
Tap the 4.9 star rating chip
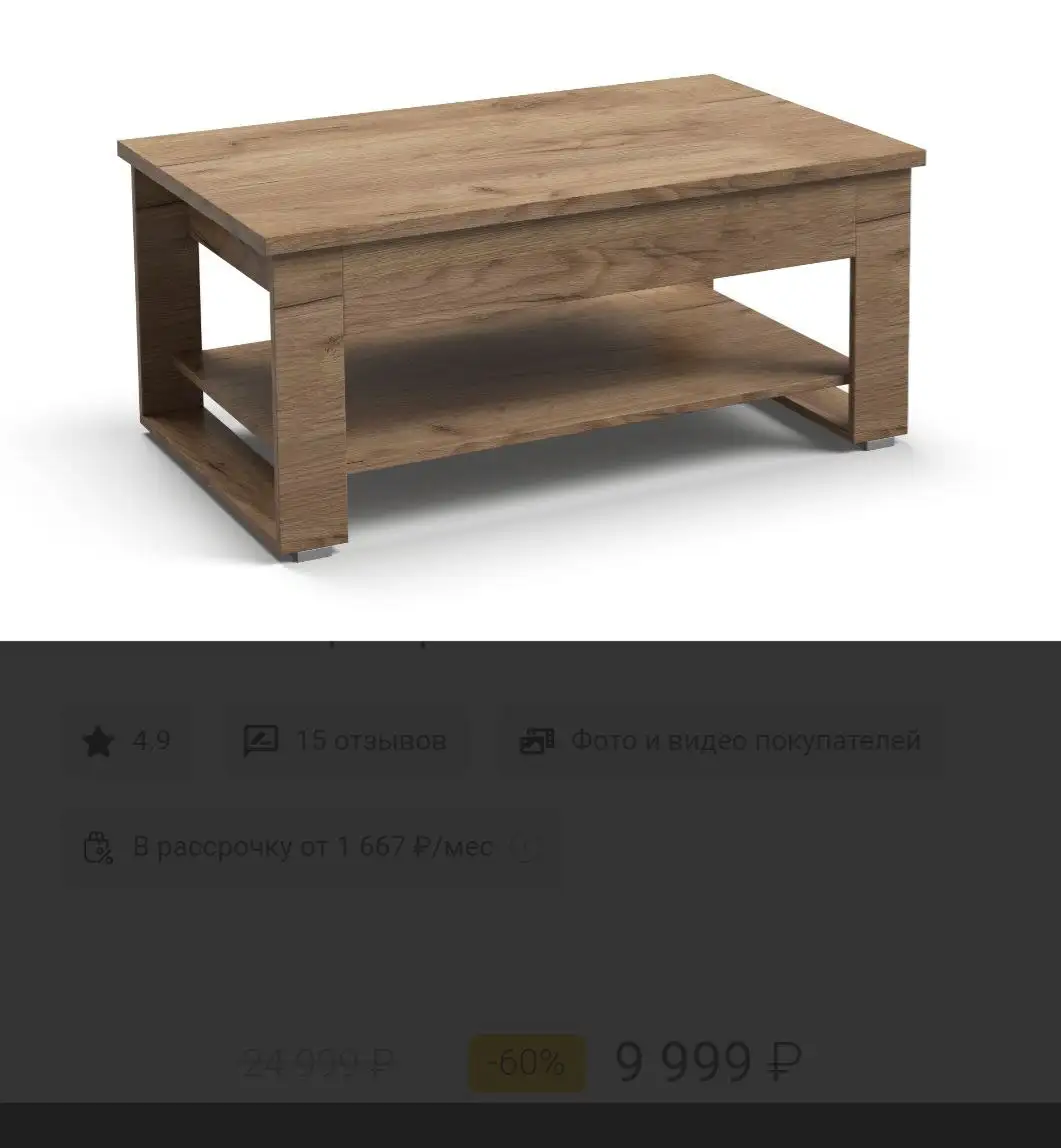pyautogui.click(x=126, y=741)
